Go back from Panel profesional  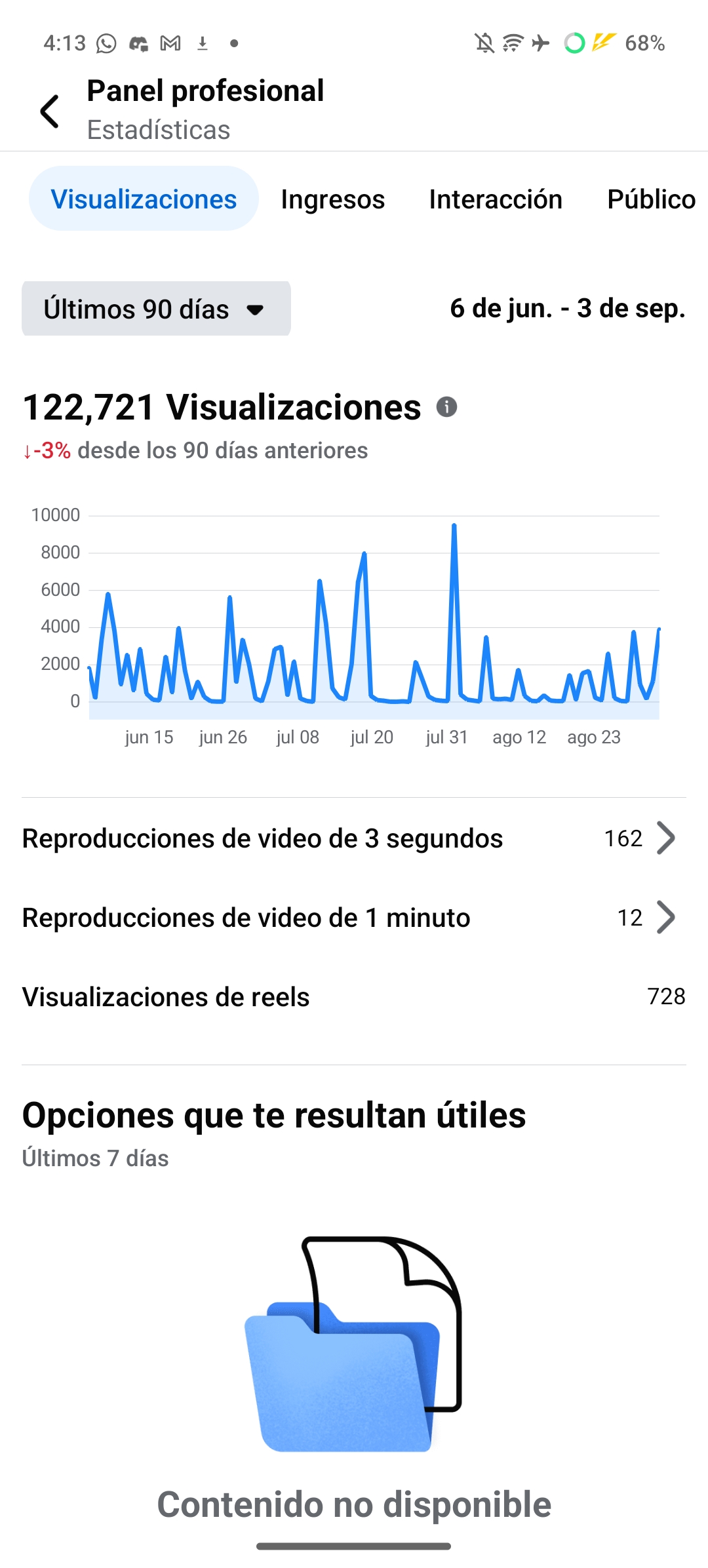[50, 111]
